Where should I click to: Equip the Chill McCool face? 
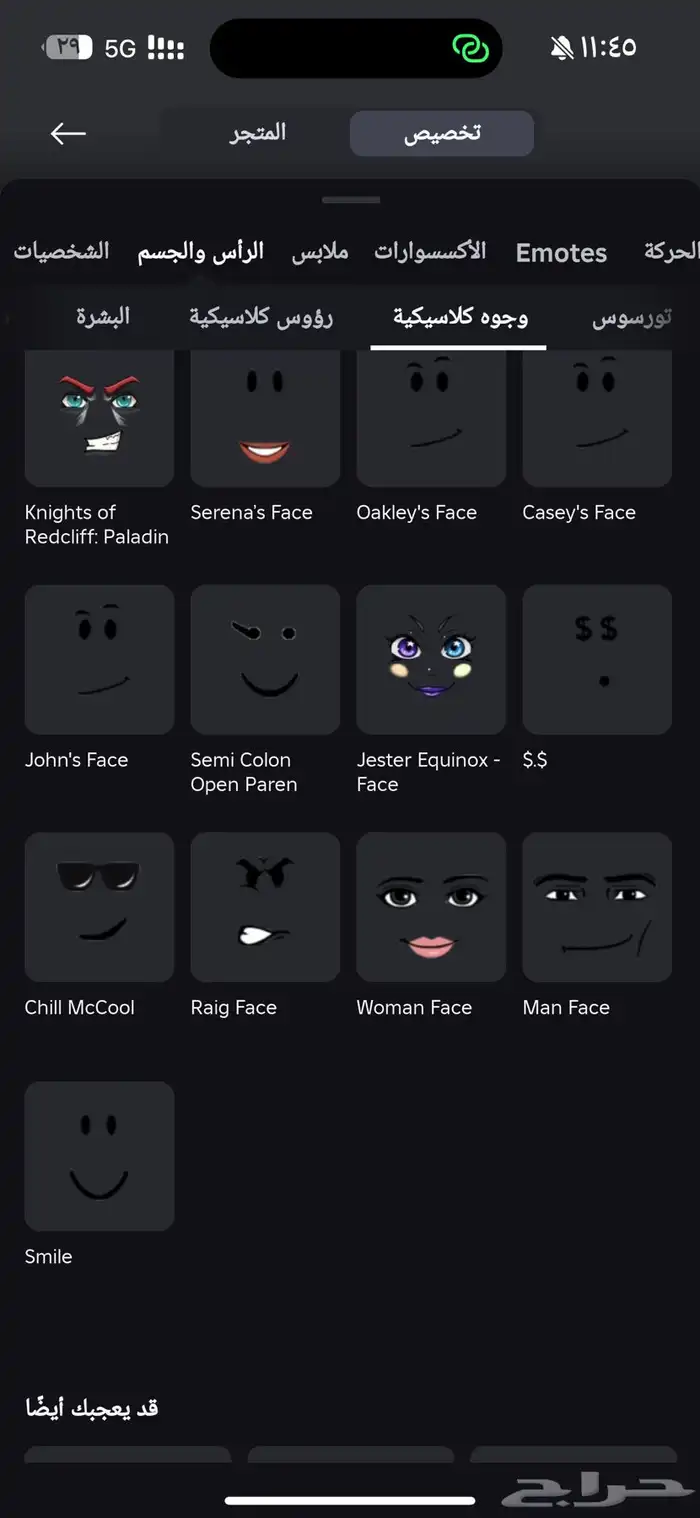click(99, 907)
